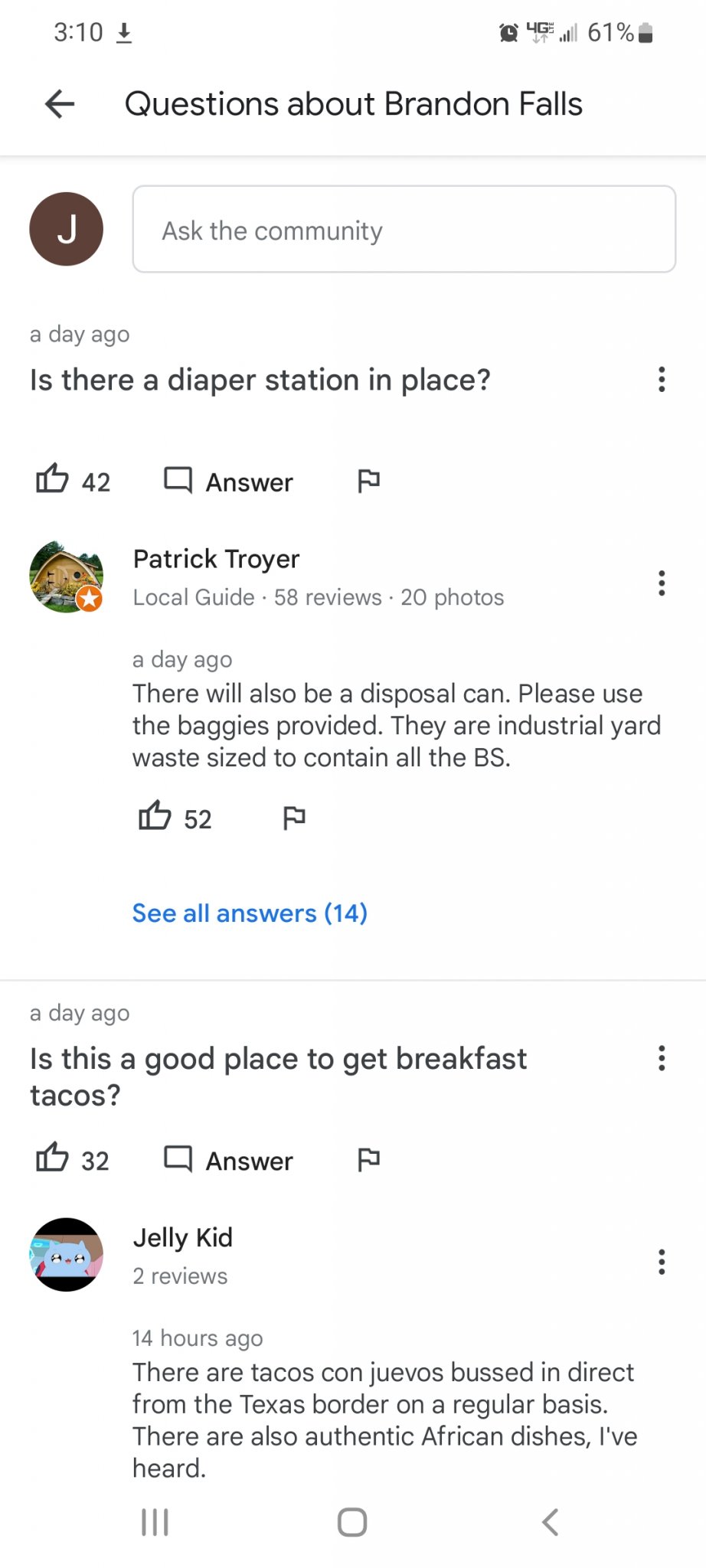Go back using the arrow in the header
The height and width of the screenshot is (1568, 706).
[x=60, y=104]
